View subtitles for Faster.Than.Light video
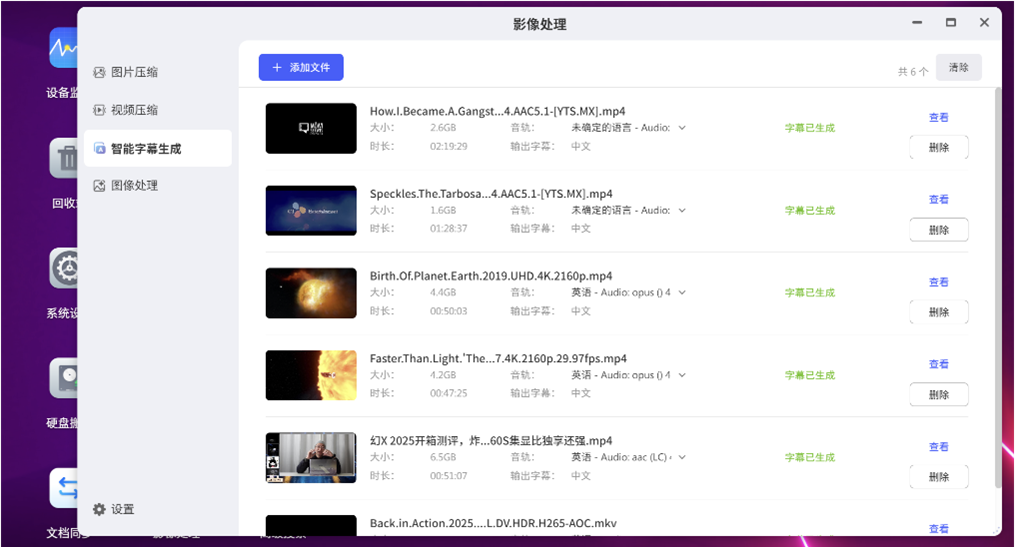Viewport: 1015px width, 547px height. point(938,364)
